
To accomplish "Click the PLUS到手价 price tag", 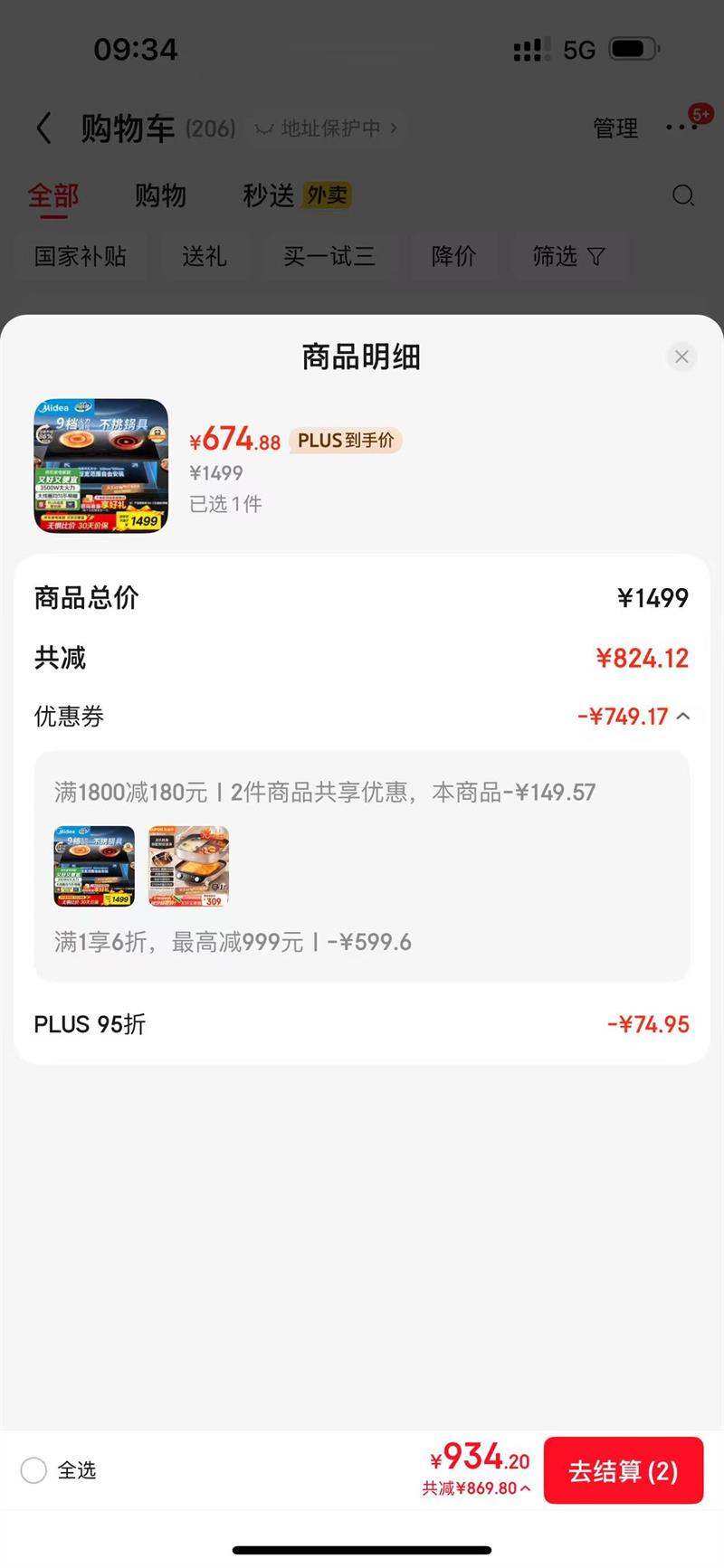I will tap(346, 441).
